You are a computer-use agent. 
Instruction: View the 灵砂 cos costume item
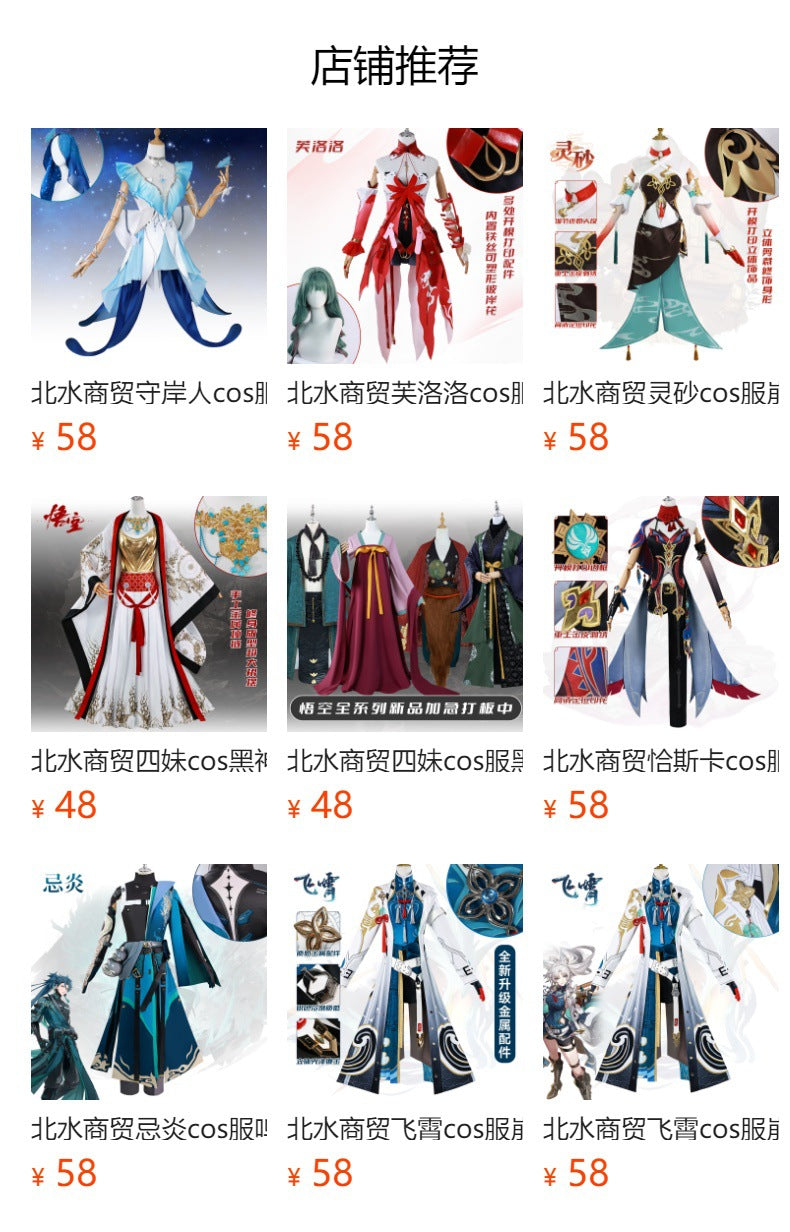660,246
